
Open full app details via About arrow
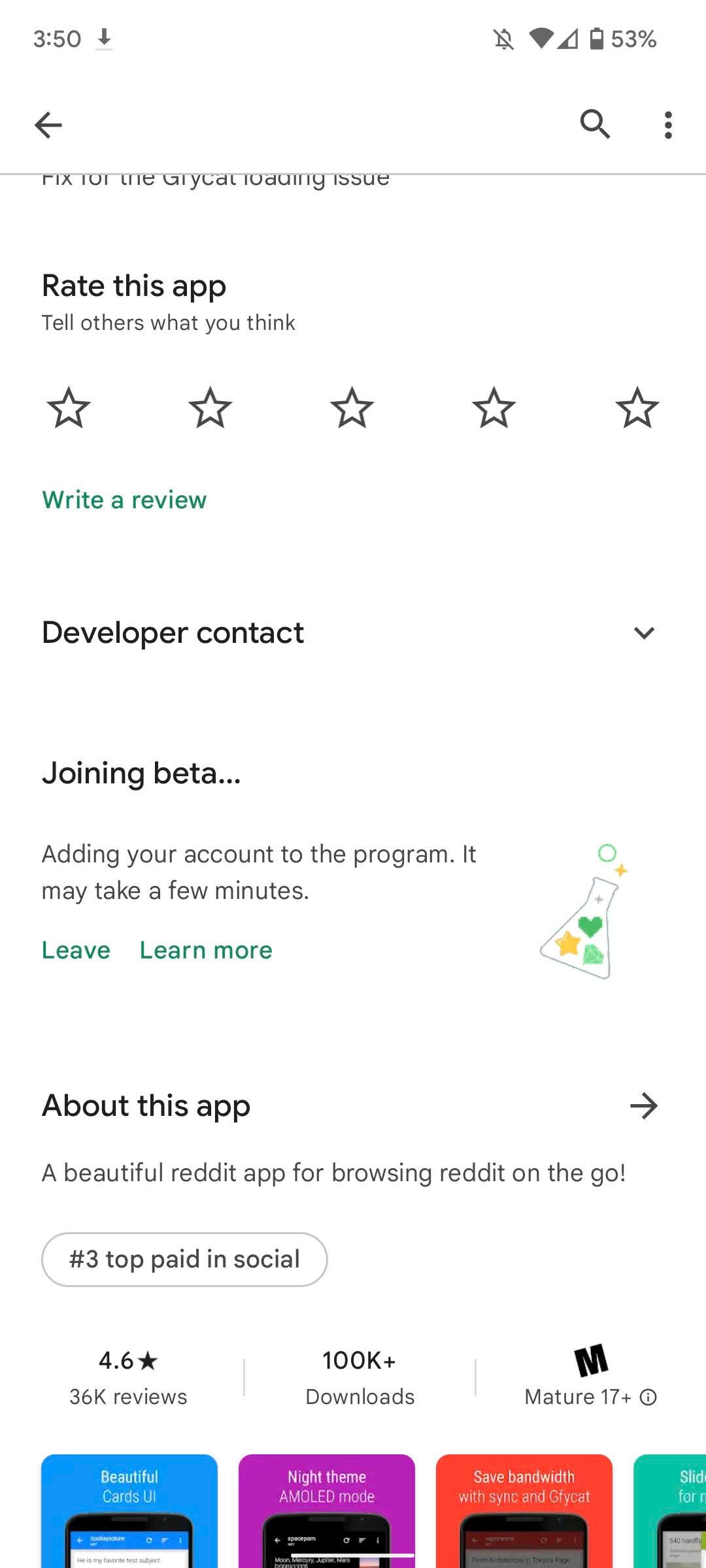pyautogui.click(x=644, y=1105)
